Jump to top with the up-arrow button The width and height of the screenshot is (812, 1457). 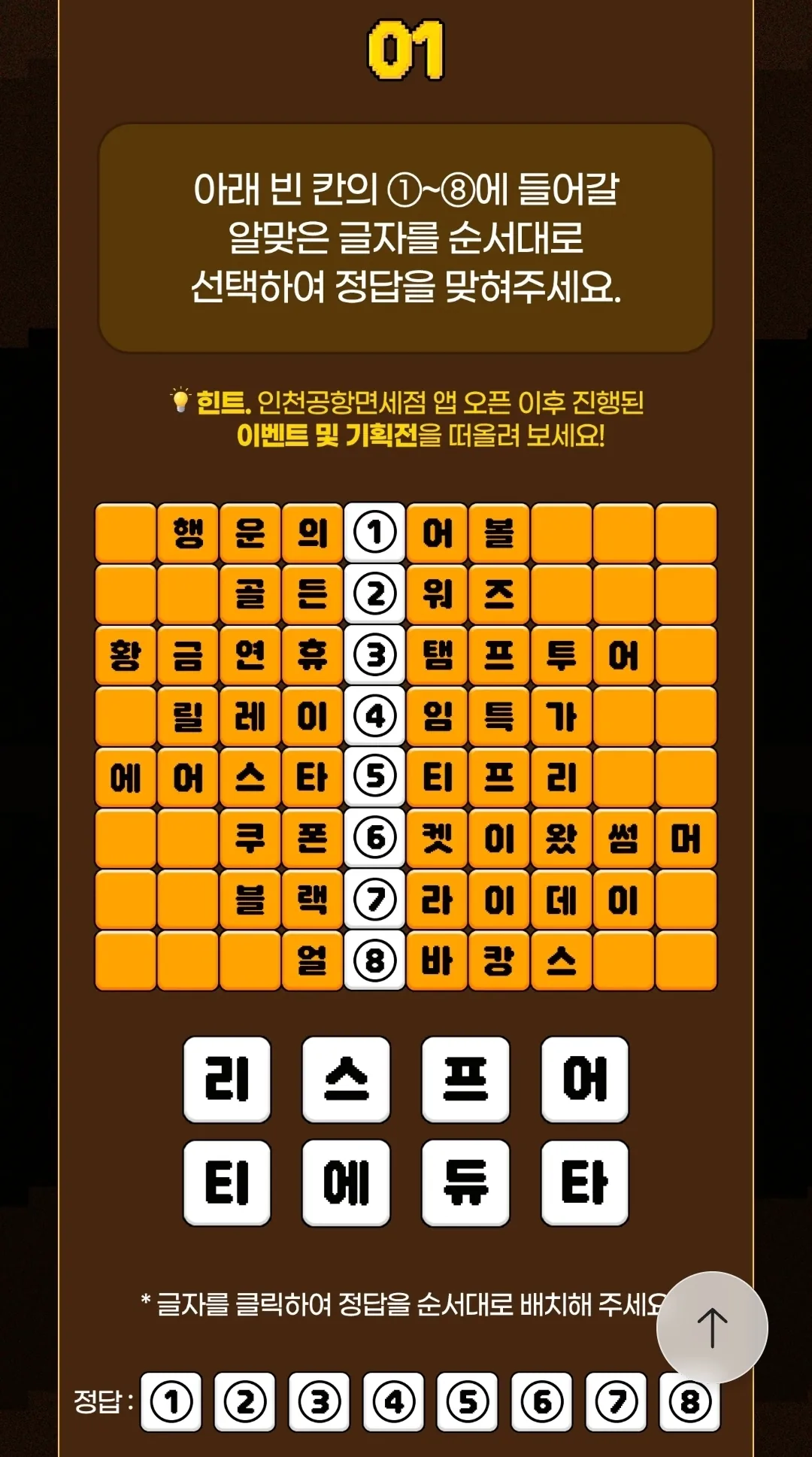tap(712, 1328)
